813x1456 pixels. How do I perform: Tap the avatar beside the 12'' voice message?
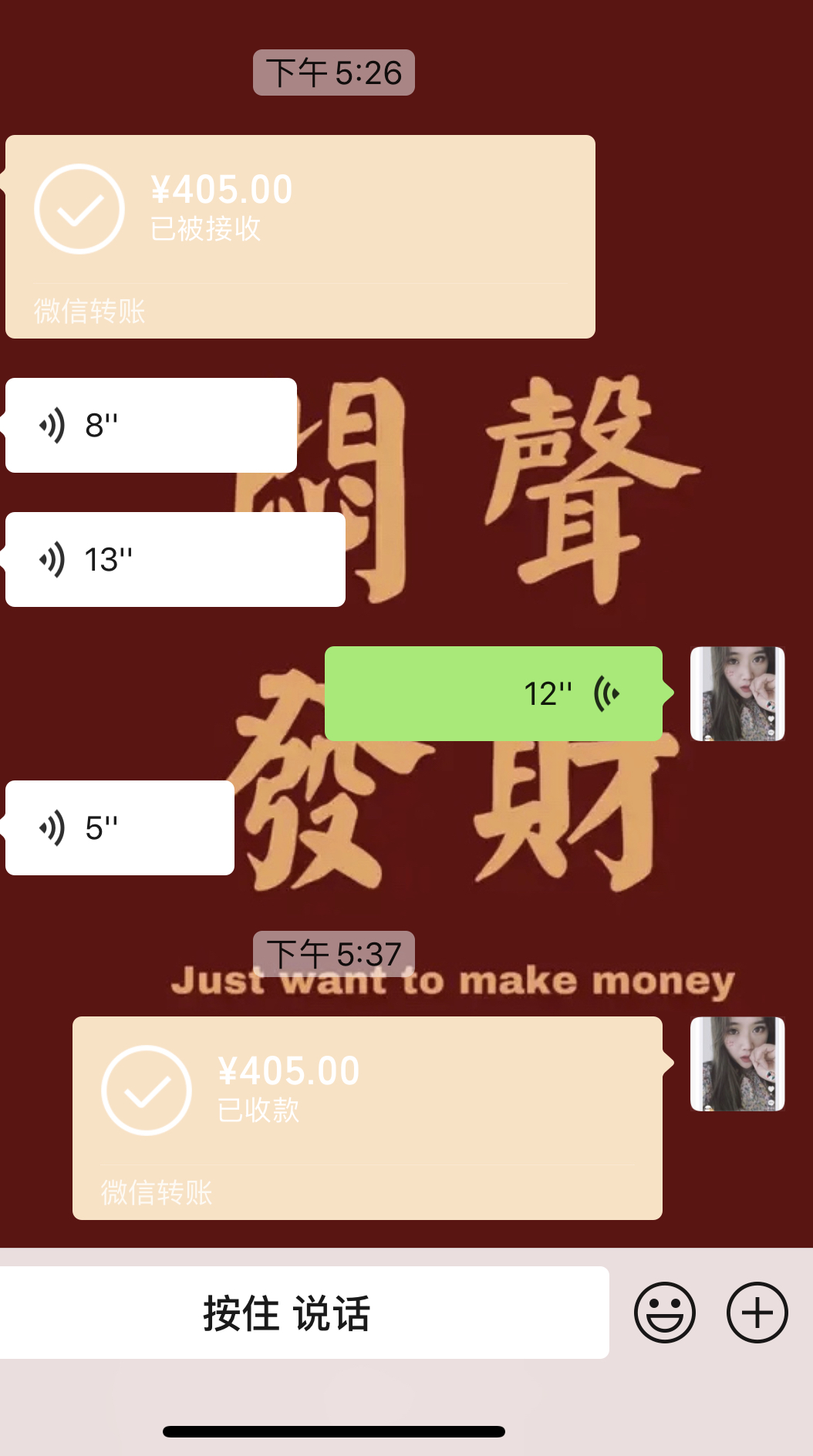pos(737,693)
